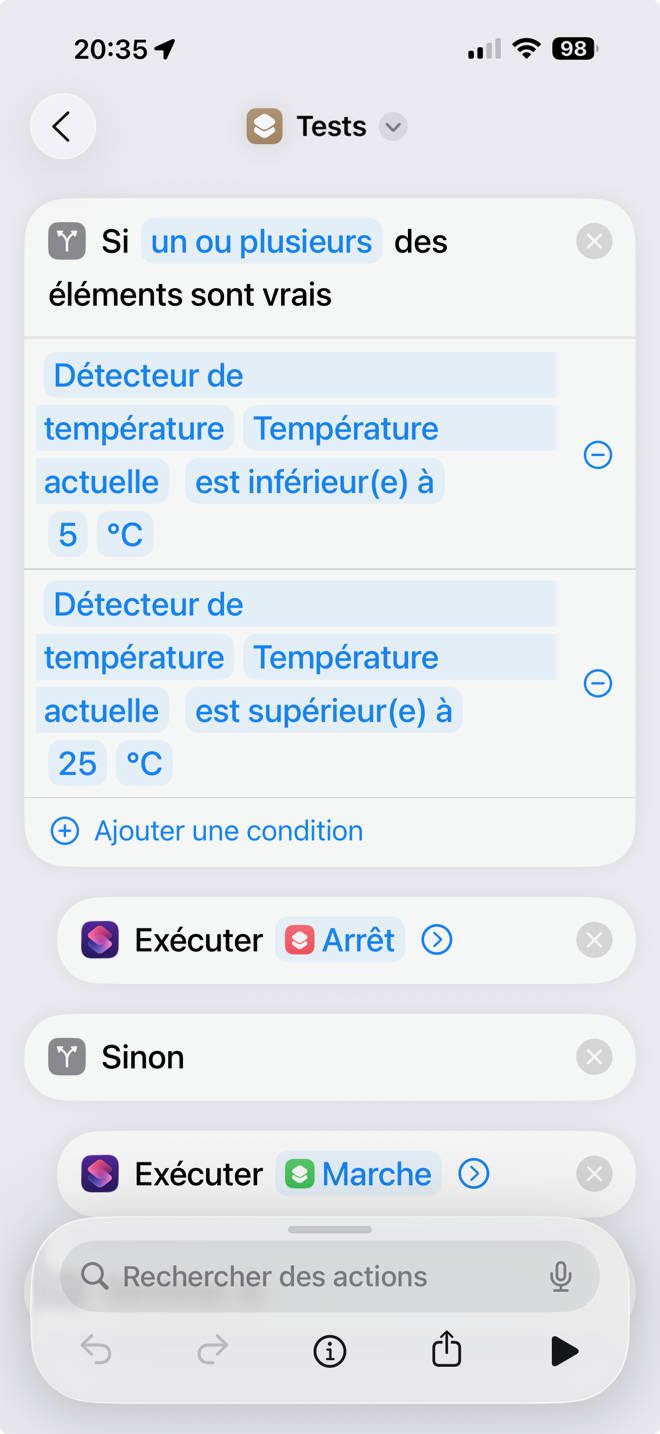Delete the Exécuter Arrêt action
The width and height of the screenshot is (660, 1434).
point(594,940)
